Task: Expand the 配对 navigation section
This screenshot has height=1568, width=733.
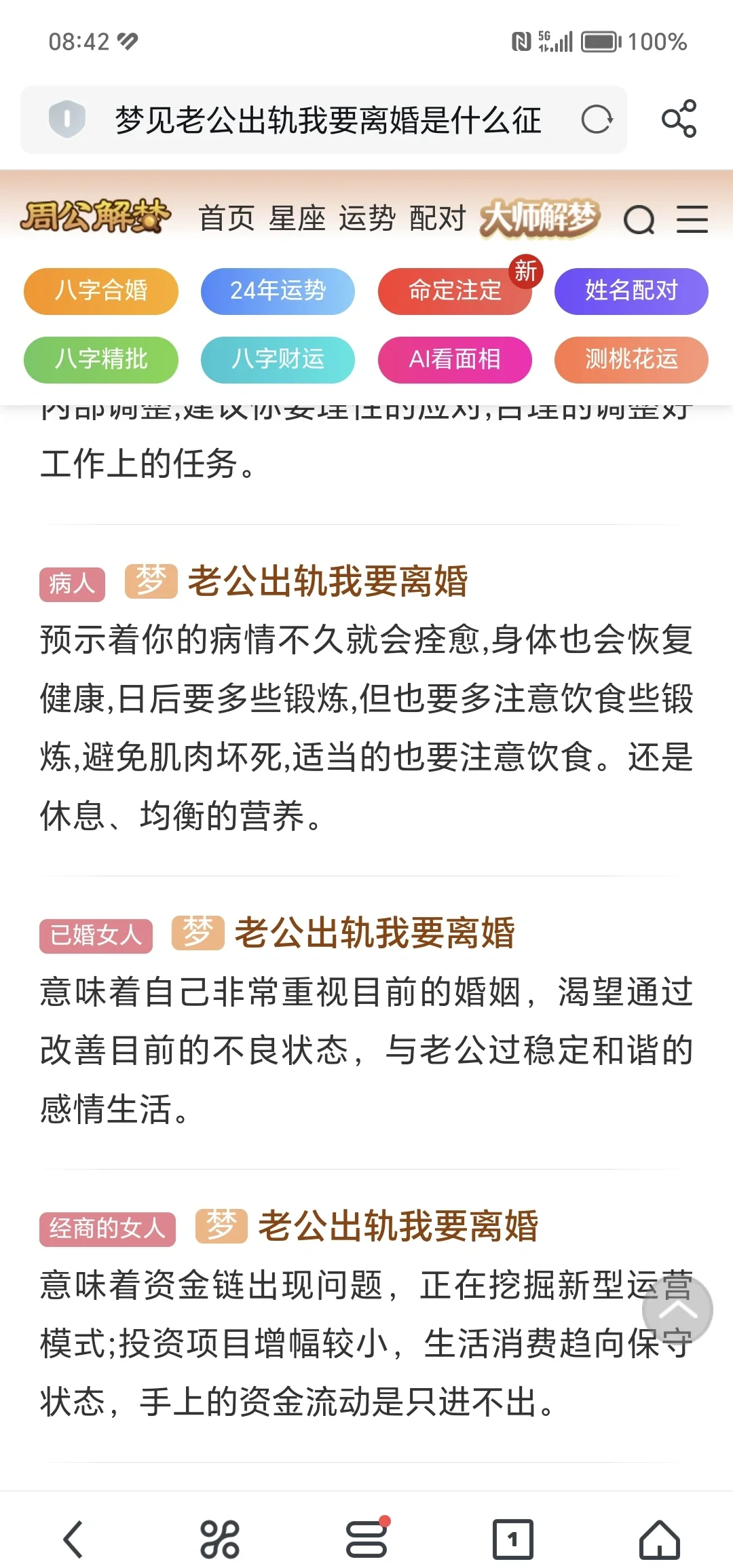Action: tap(437, 219)
